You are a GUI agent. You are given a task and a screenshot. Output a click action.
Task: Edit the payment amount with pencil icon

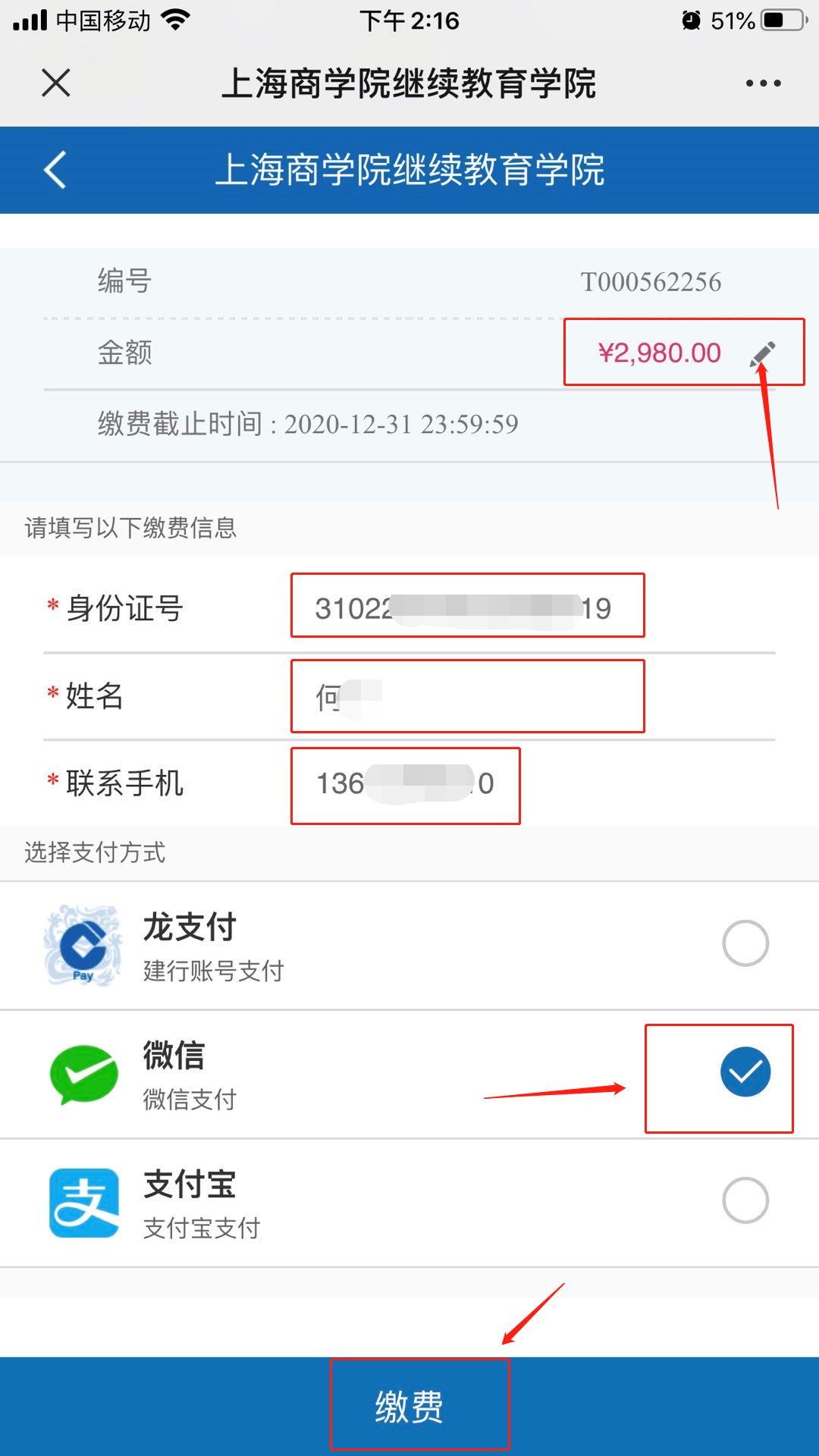click(x=763, y=353)
